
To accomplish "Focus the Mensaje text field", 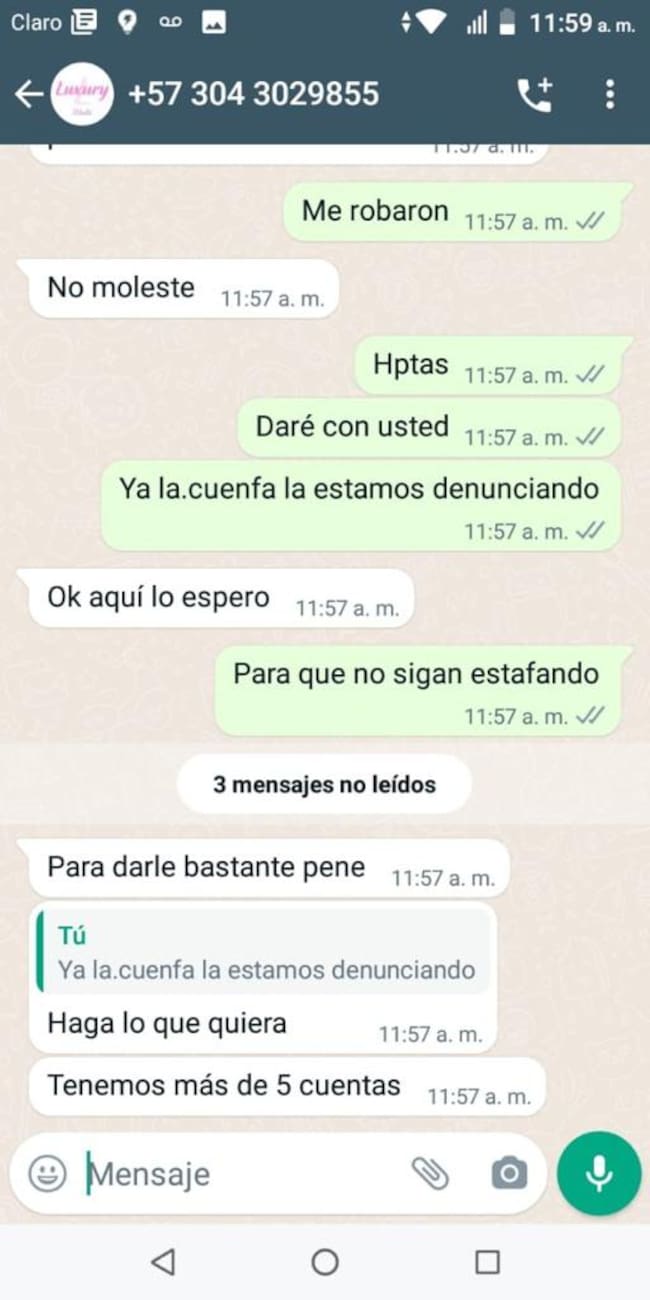I will coord(240,1173).
